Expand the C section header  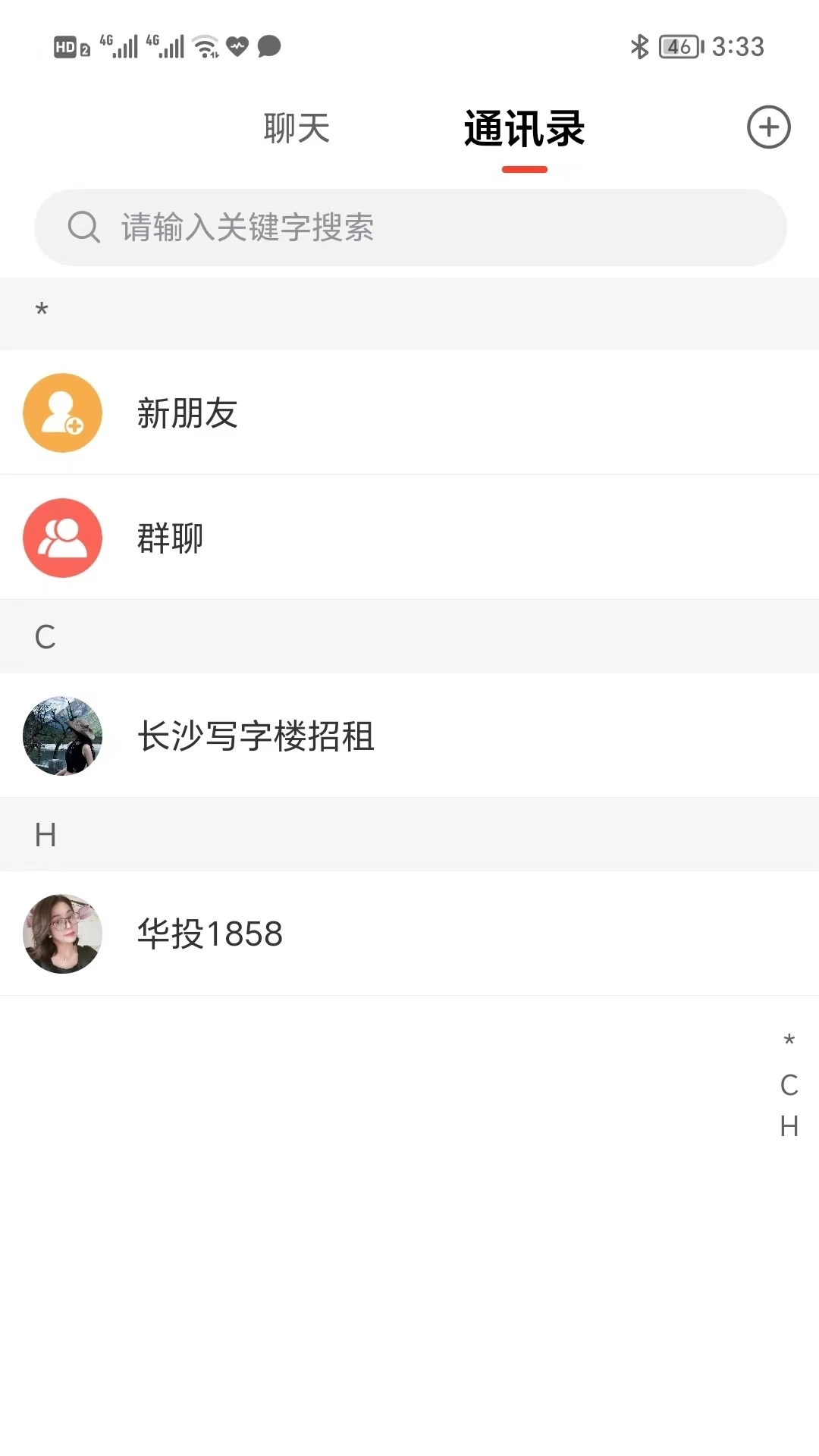tap(47, 637)
